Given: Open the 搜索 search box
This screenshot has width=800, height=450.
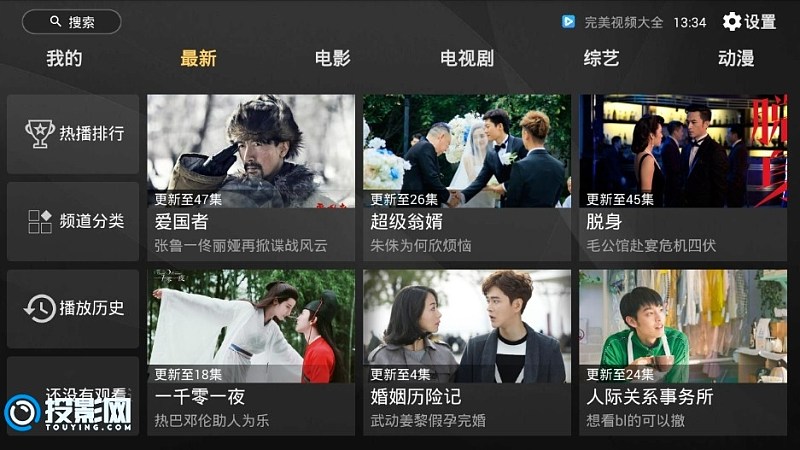Looking at the screenshot, I should pos(71,22).
